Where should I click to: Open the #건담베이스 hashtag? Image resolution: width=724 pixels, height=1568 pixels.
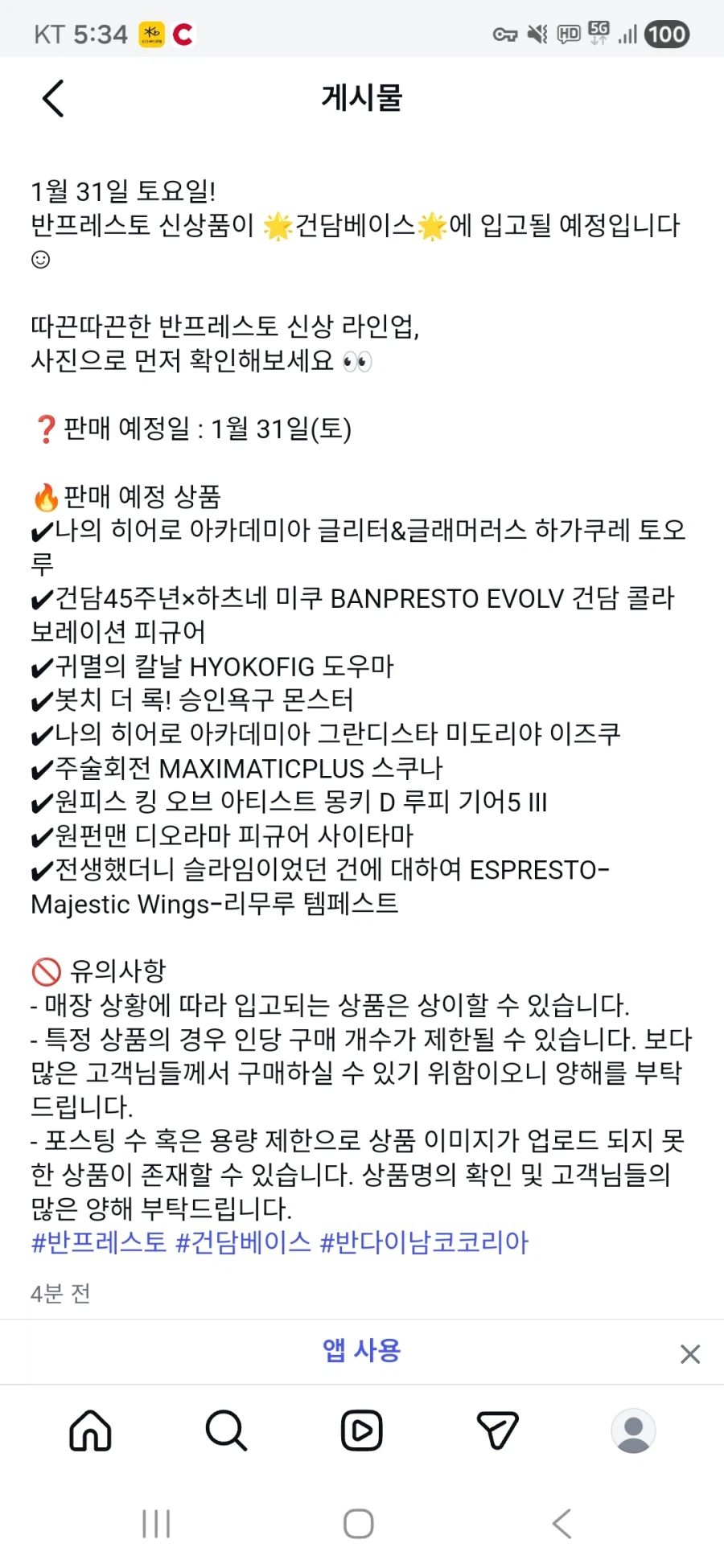pos(244,1242)
